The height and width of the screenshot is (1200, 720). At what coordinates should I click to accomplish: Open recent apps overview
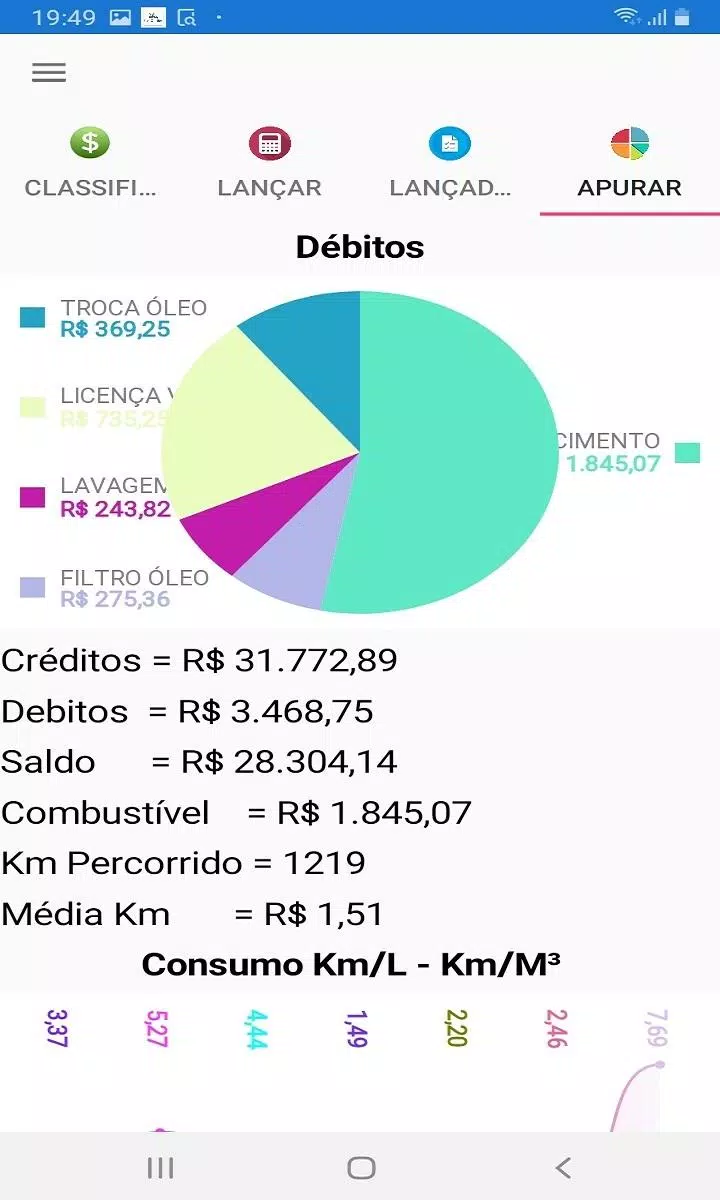(x=160, y=1167)
